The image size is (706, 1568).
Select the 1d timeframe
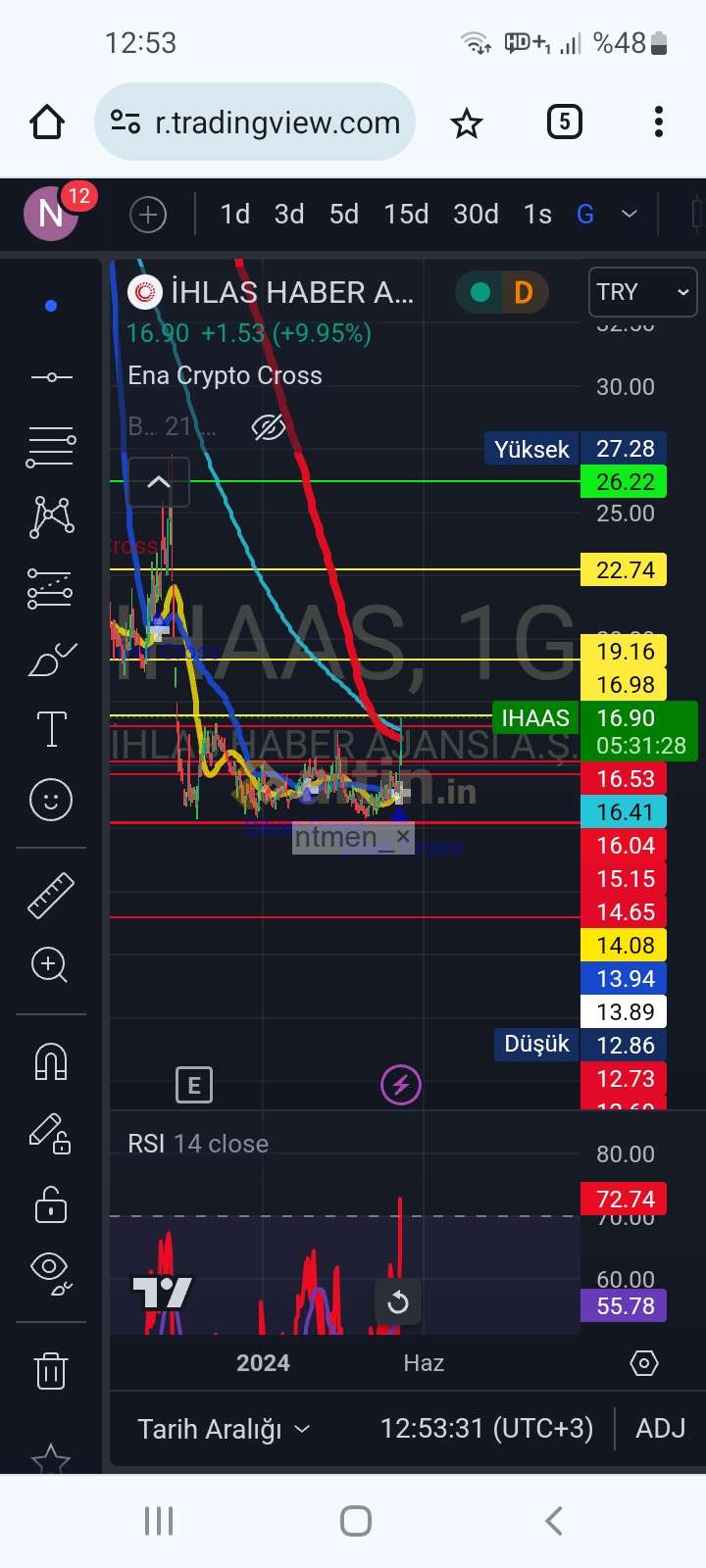235,214
